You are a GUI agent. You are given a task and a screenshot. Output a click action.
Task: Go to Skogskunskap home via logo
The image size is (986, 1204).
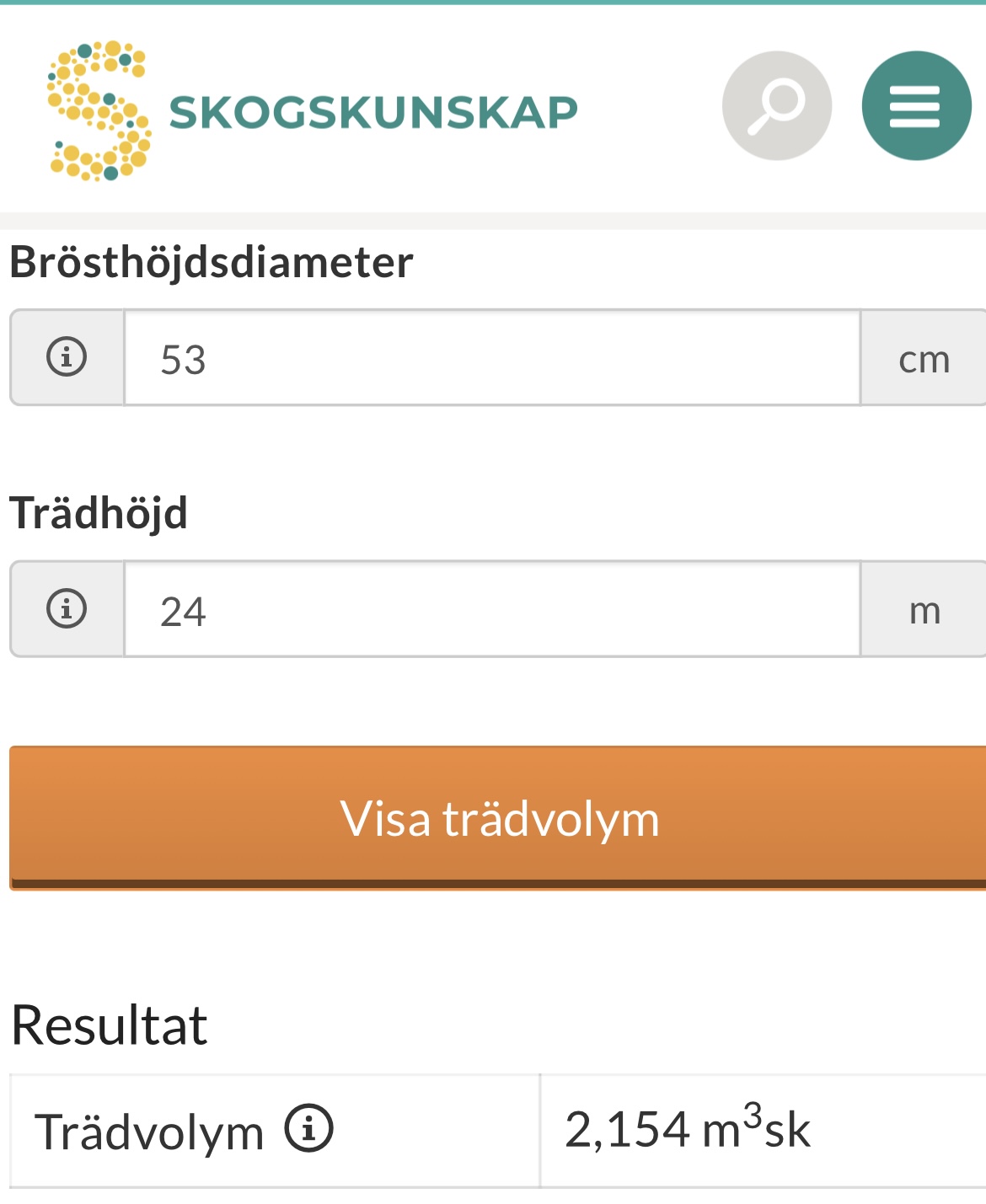[x=312, y=111]
